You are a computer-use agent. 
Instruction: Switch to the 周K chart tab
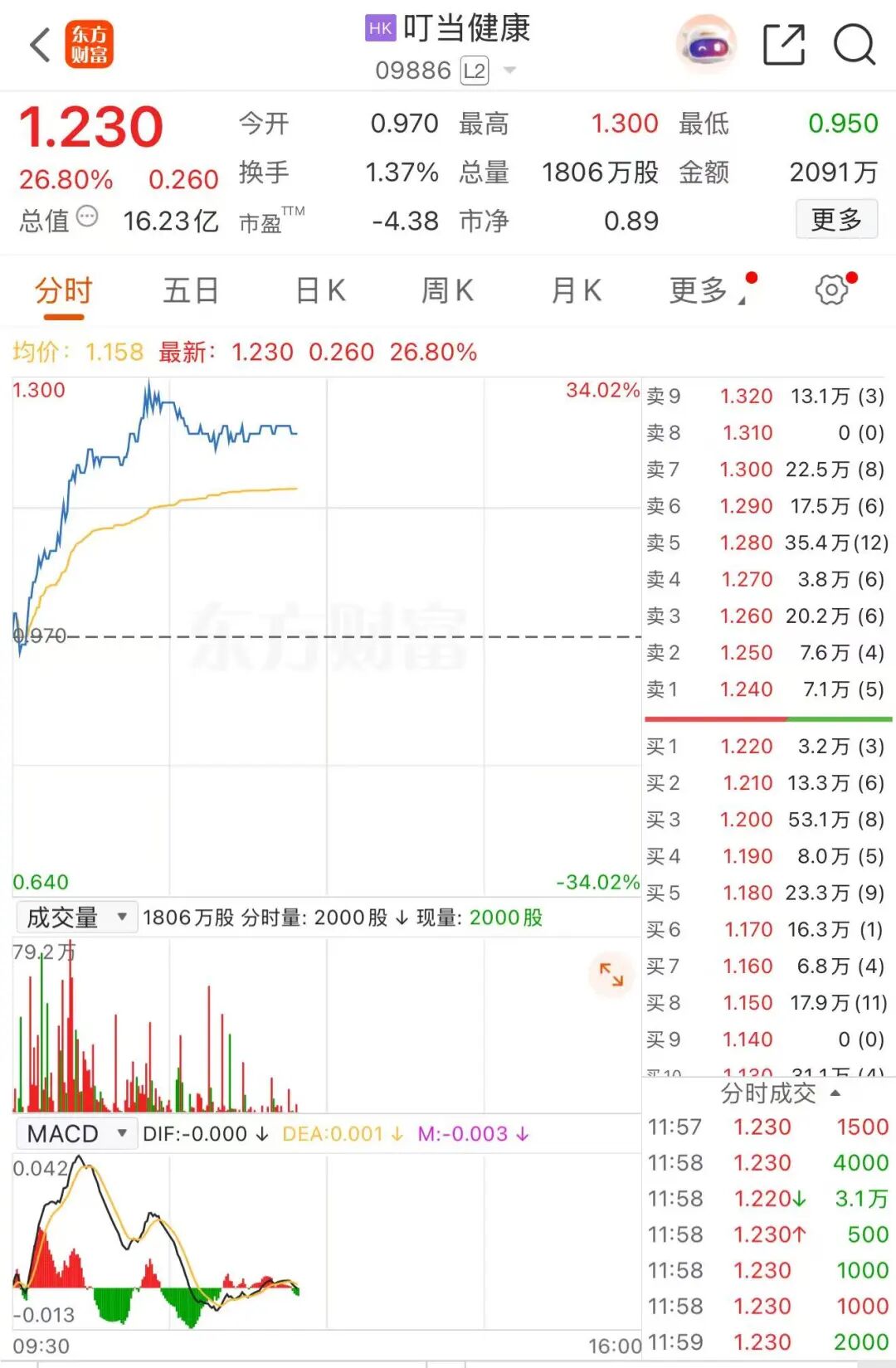[447, 291]
